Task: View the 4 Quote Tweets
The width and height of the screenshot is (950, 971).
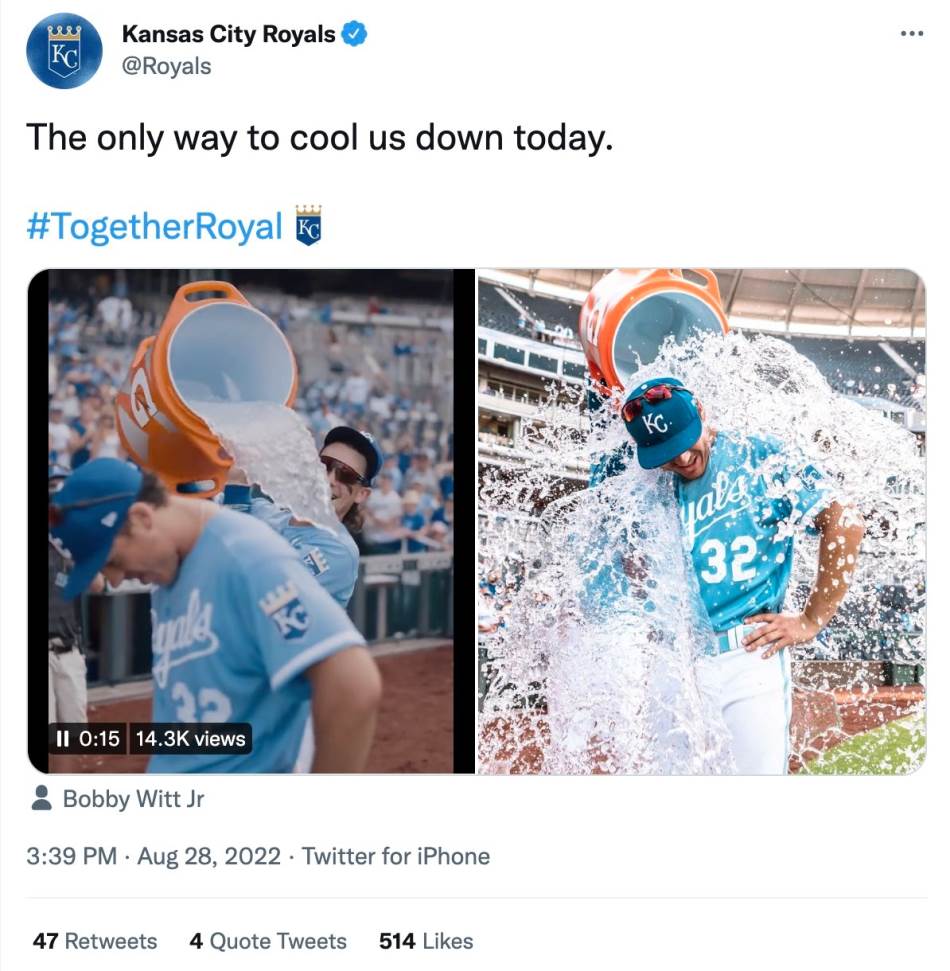Action: pyautogui.click(x=267, y=941)
